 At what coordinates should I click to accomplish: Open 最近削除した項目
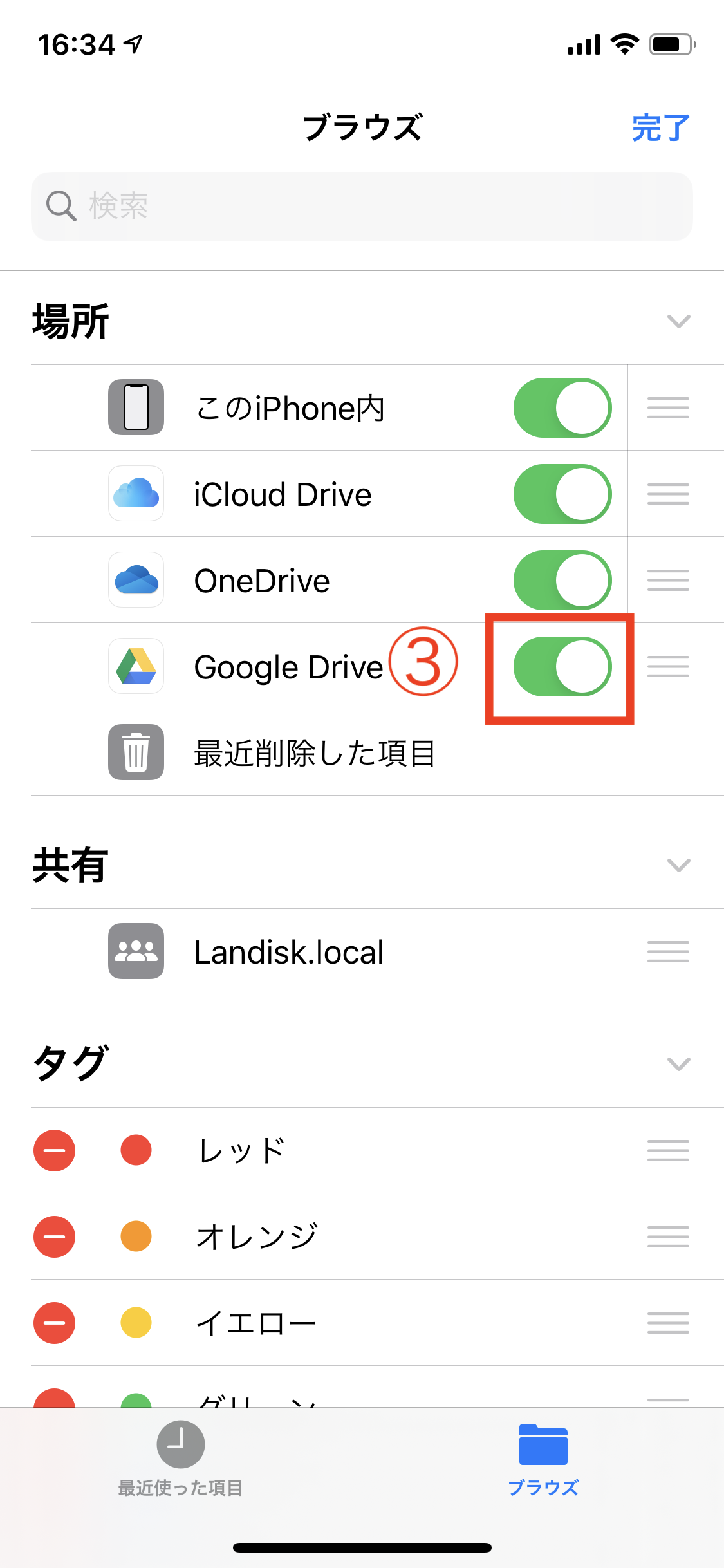pos(315,753)
